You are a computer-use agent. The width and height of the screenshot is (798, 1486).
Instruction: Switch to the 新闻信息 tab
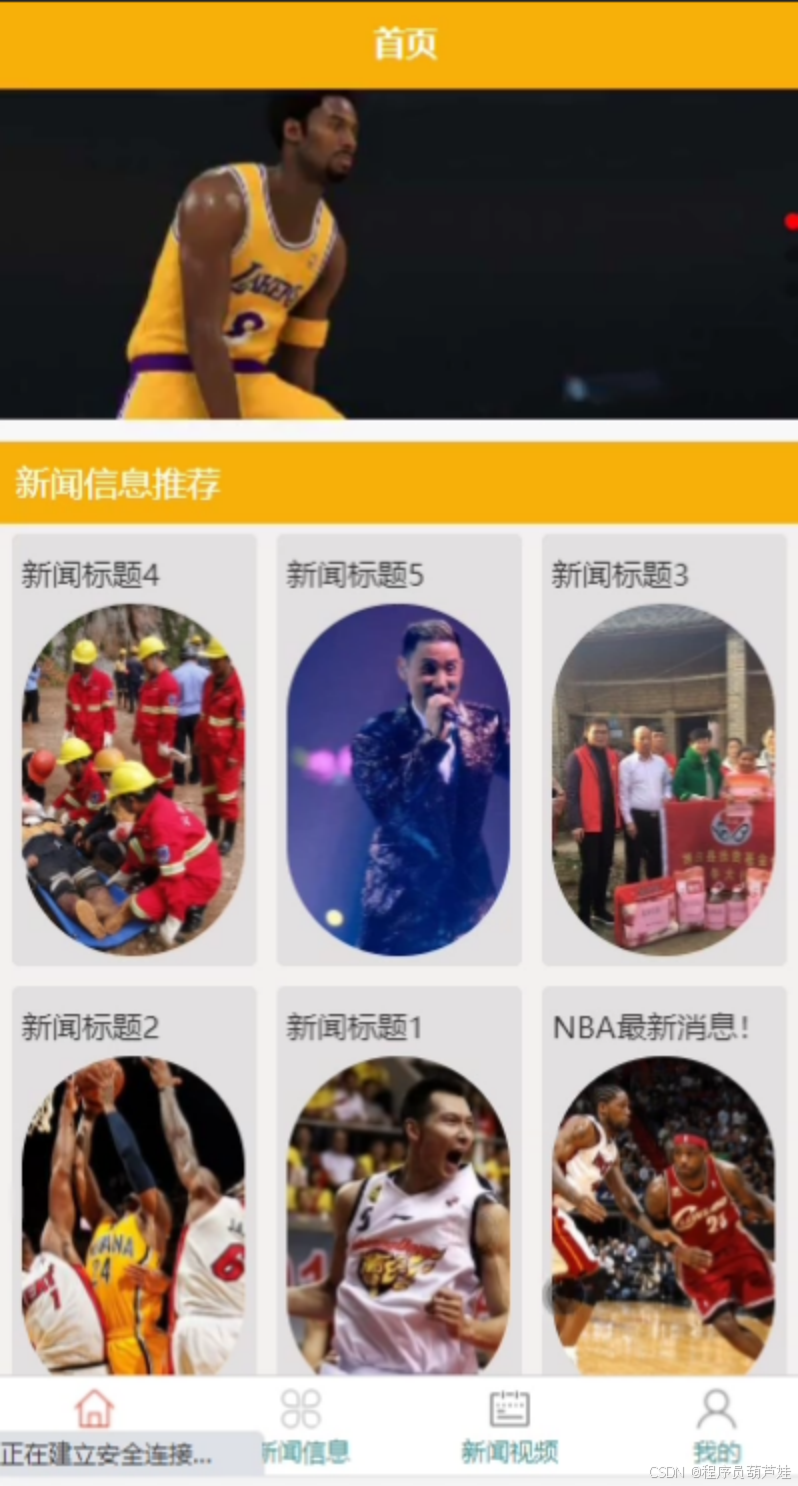tap(301, 1424)
